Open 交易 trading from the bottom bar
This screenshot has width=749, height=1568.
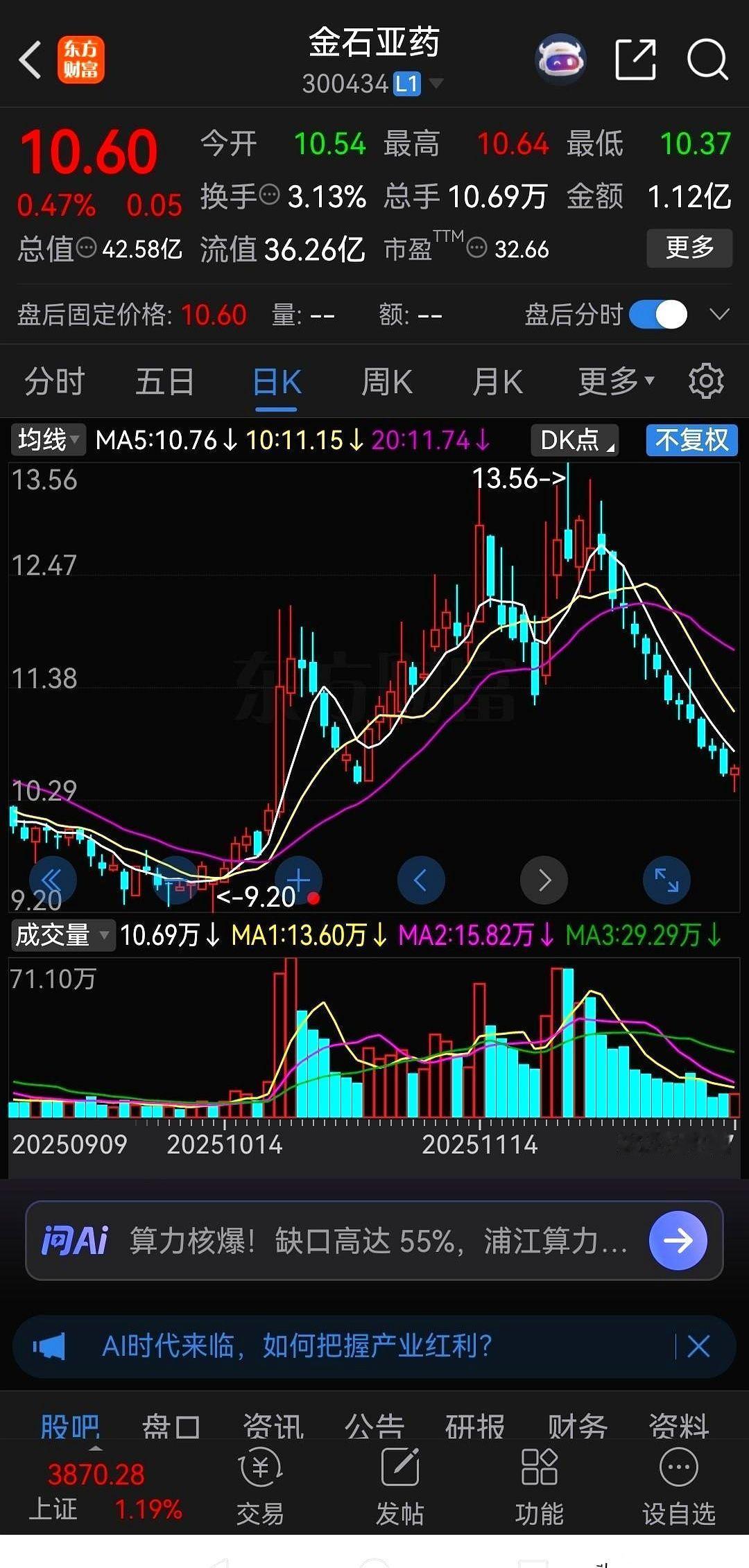(260, 1480)
